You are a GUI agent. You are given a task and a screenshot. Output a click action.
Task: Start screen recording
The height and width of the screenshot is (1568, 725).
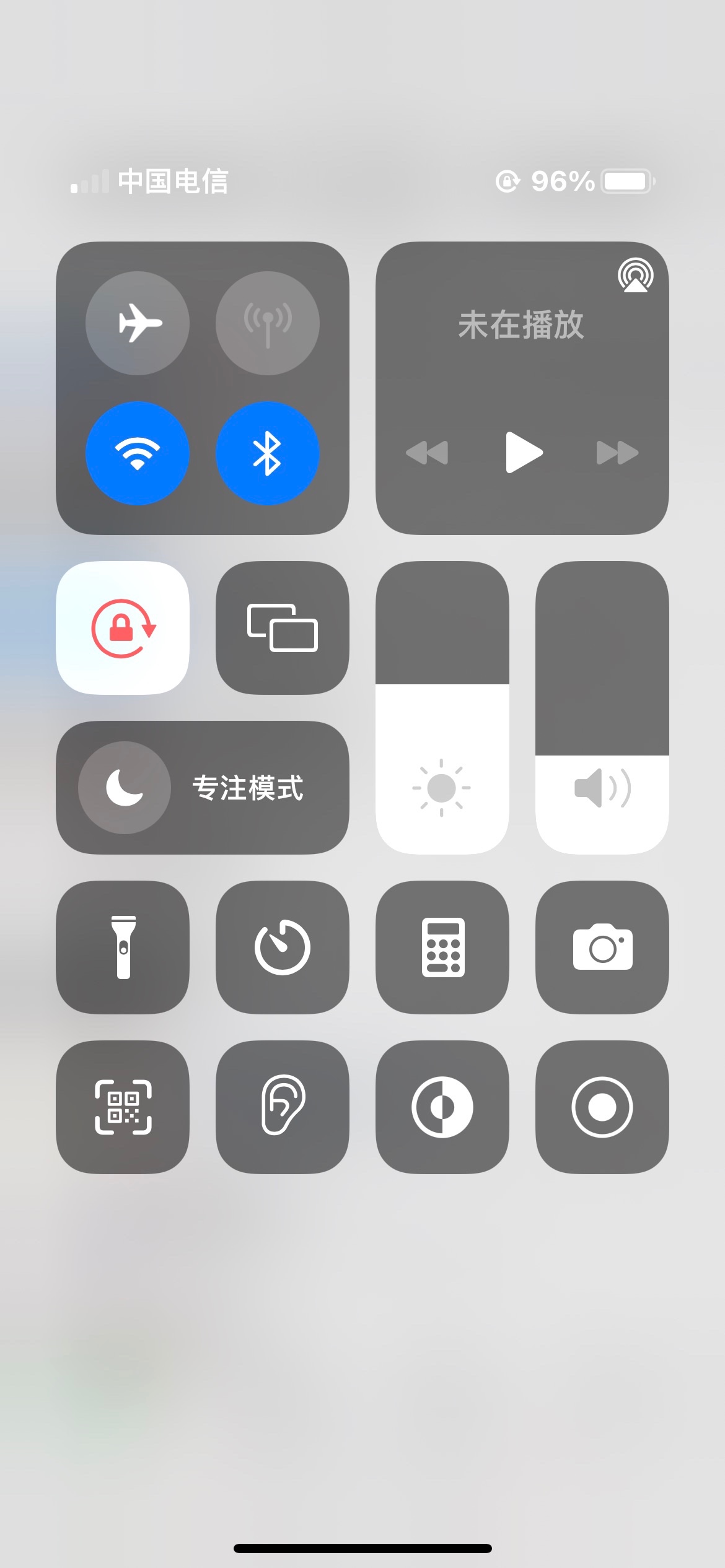tap(602, 1107)
